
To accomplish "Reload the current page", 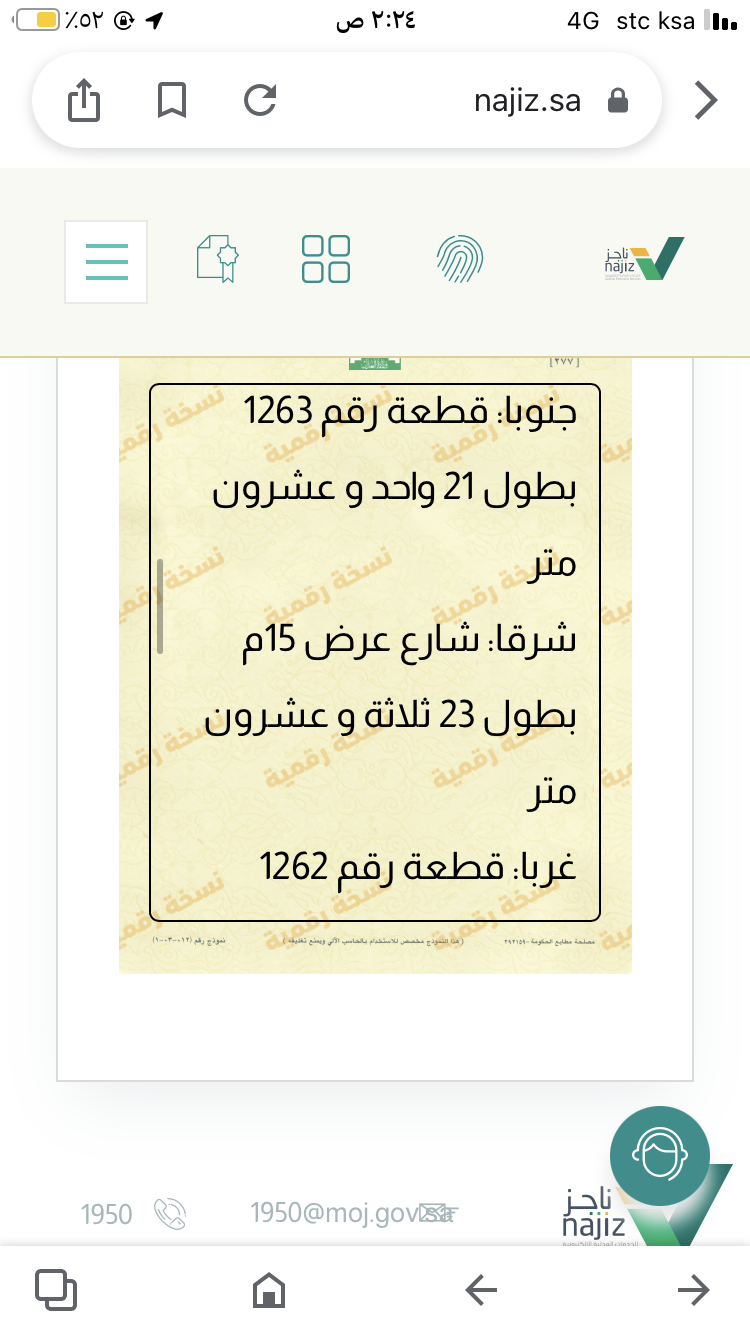I will point(260,100).
